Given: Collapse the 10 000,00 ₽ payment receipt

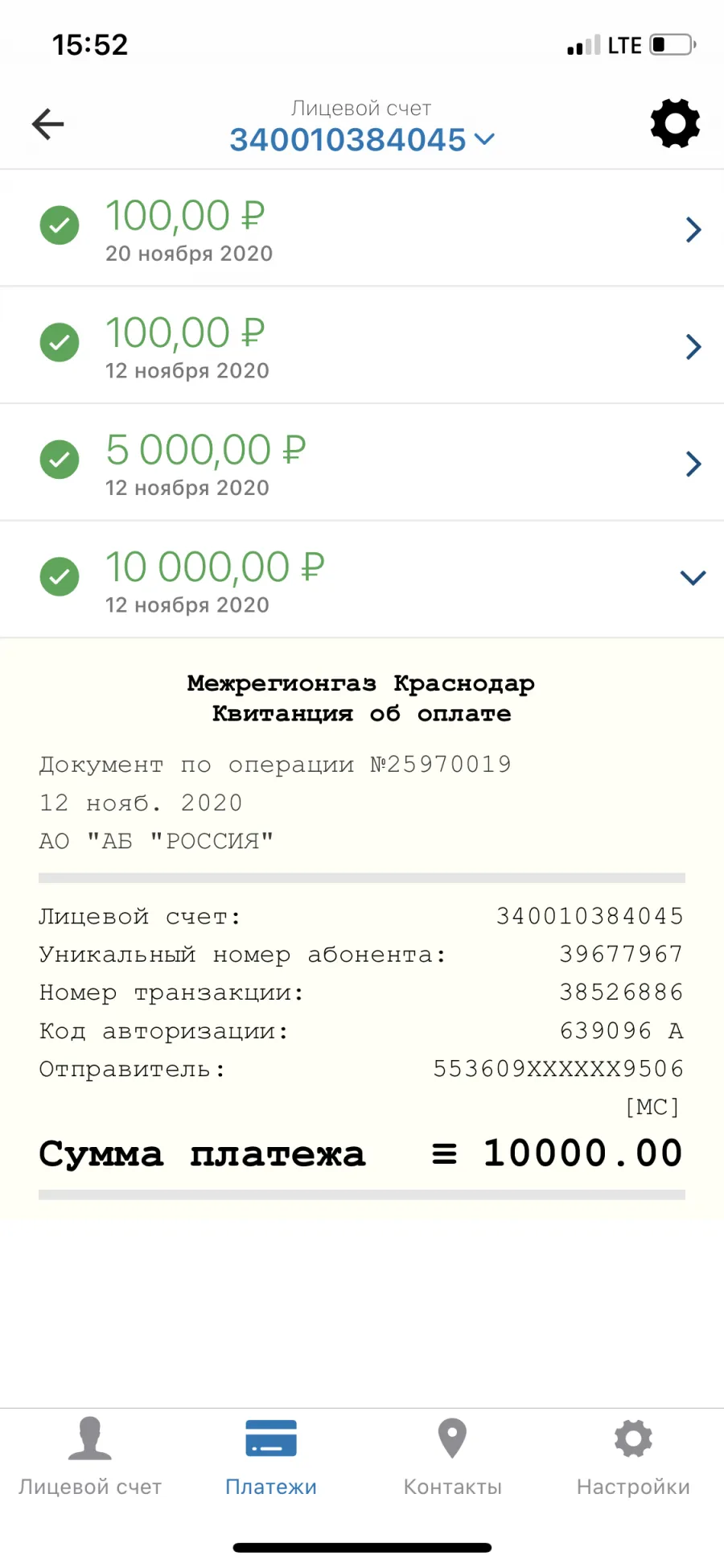Looking at the screenshot, I should [362, 580].
